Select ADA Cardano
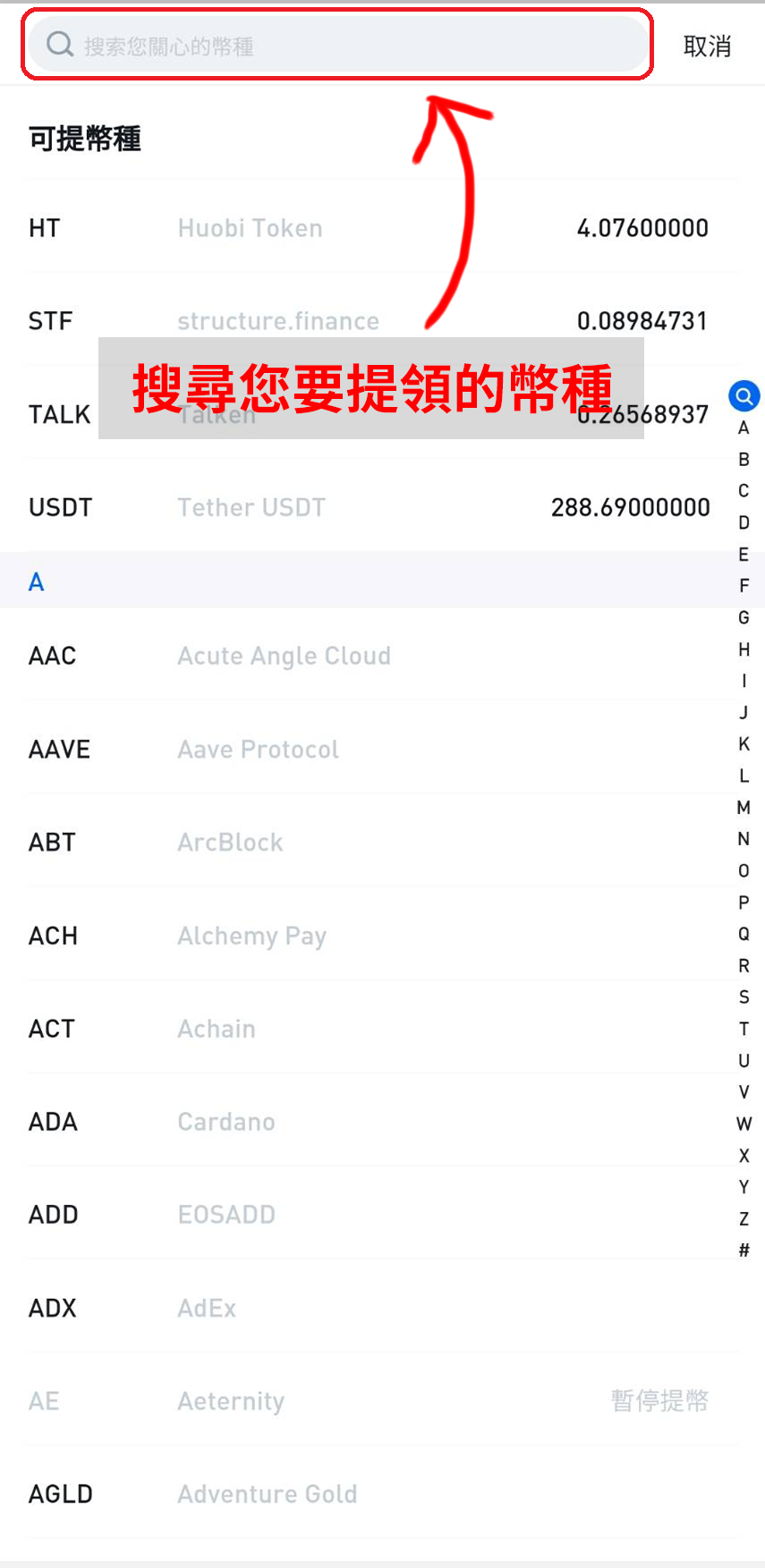 coord(369,1122)
